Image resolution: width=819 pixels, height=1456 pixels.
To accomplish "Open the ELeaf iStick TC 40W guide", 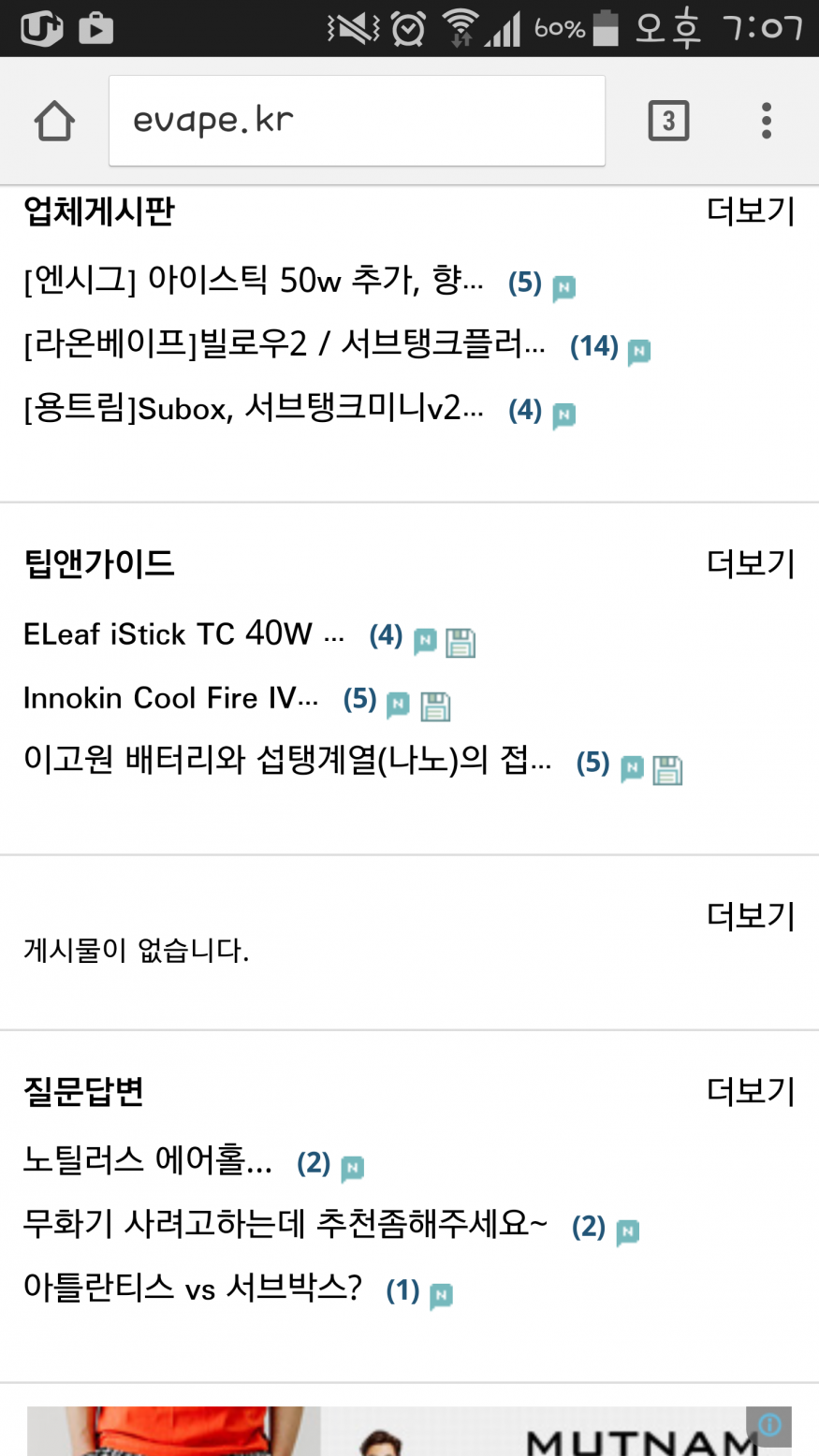I will coord(183,634).
